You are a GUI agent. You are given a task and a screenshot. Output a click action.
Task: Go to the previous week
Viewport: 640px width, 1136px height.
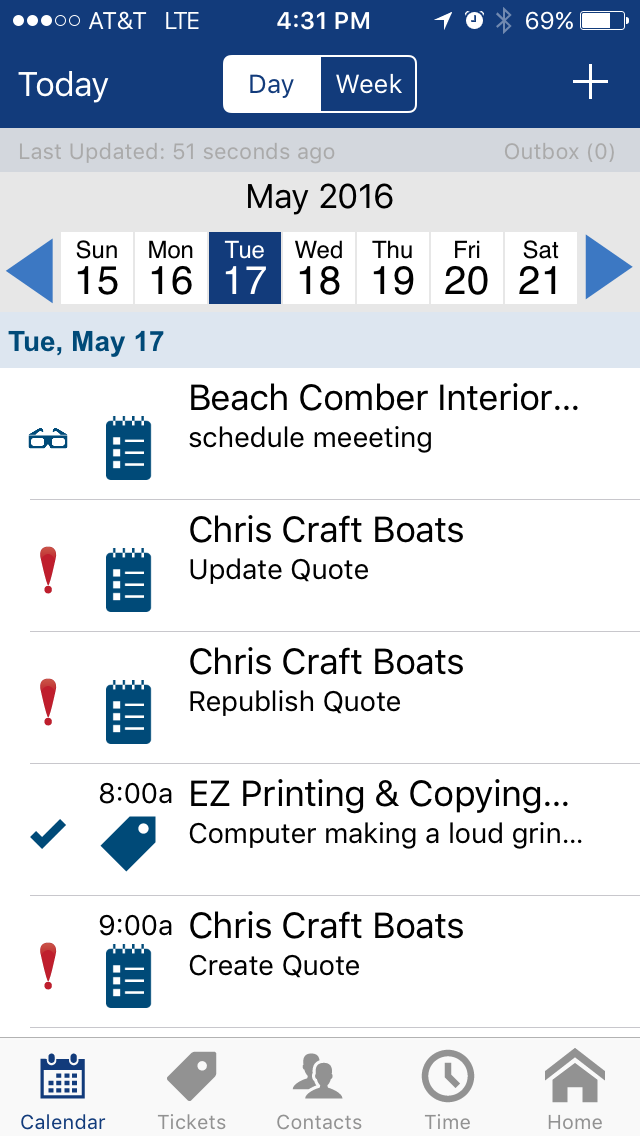click(x=29, y=268)
